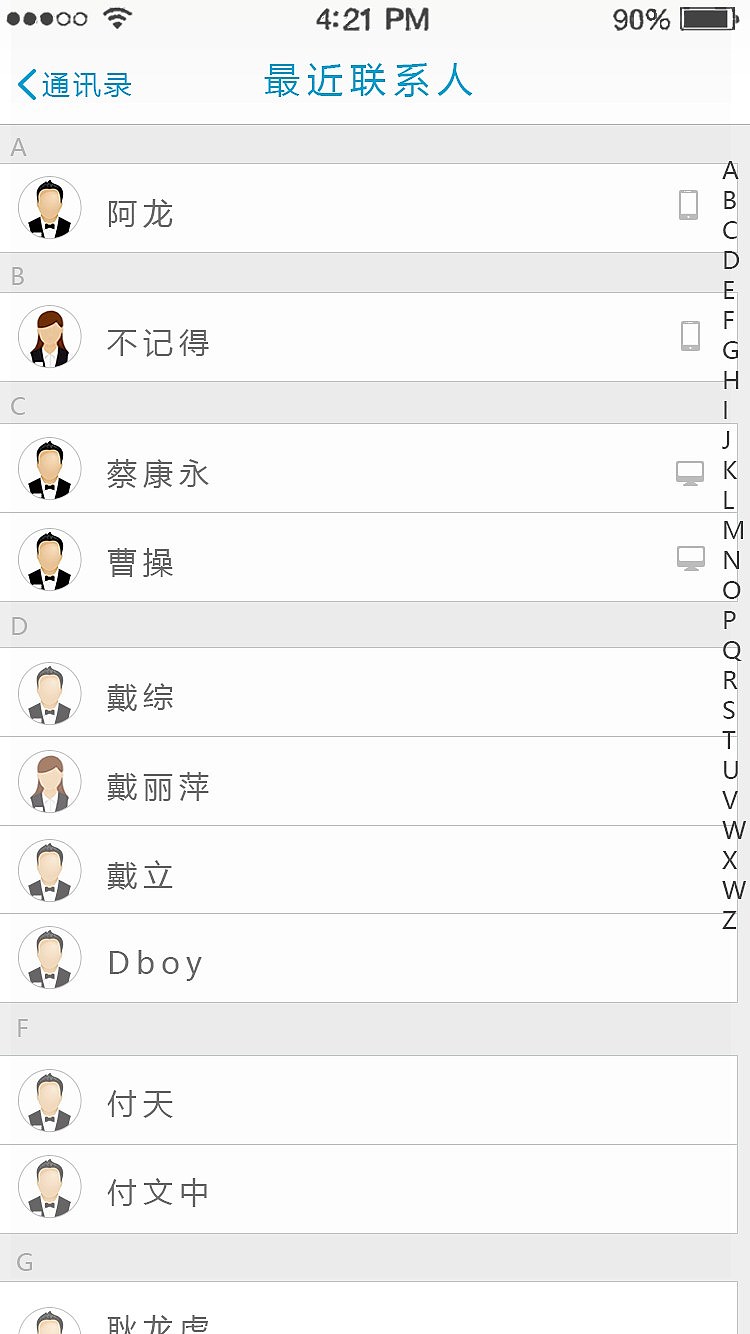Tap the 最近联系人 title
This screenshot has height=1334, width=750.
(368, 82)
